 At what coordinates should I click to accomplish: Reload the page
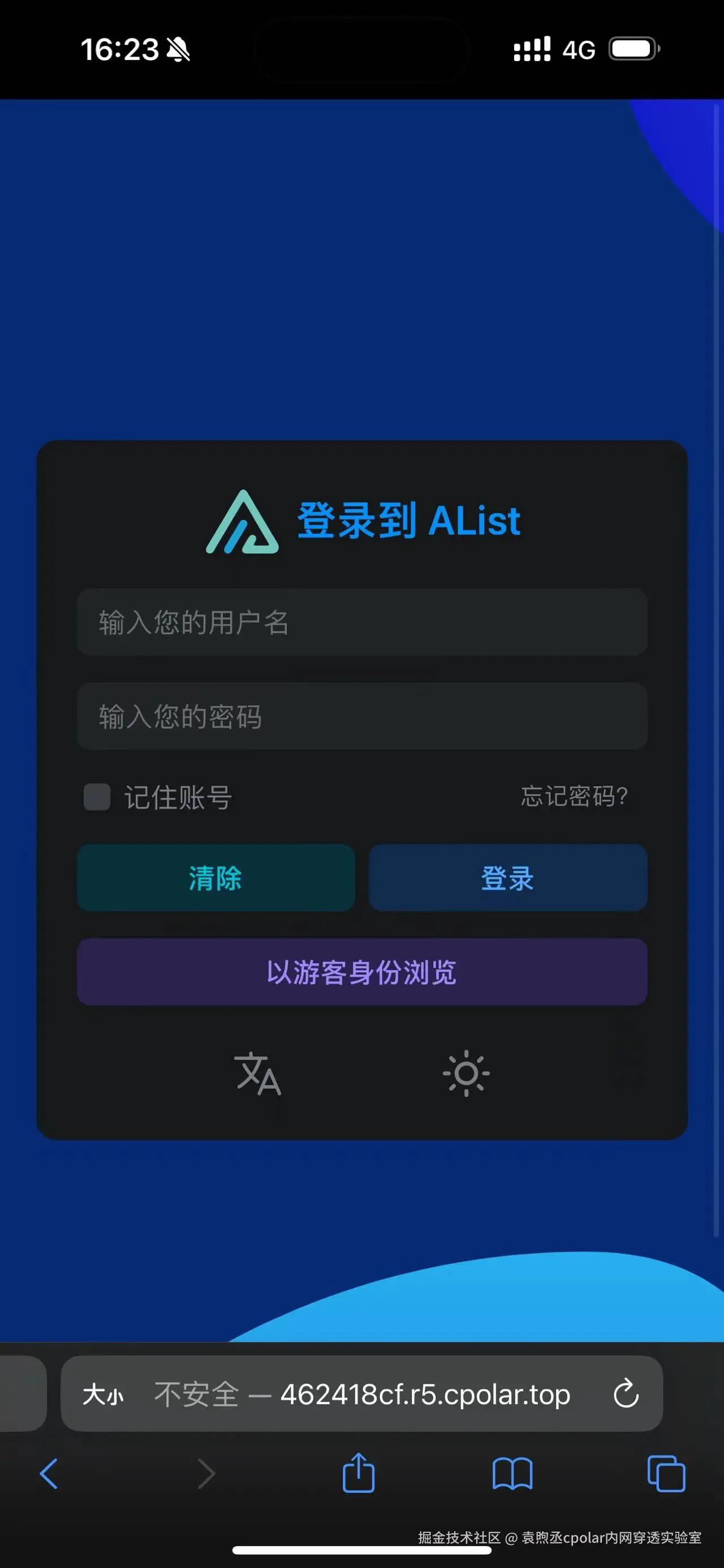pyautogui.click(x=626, y=1394)
